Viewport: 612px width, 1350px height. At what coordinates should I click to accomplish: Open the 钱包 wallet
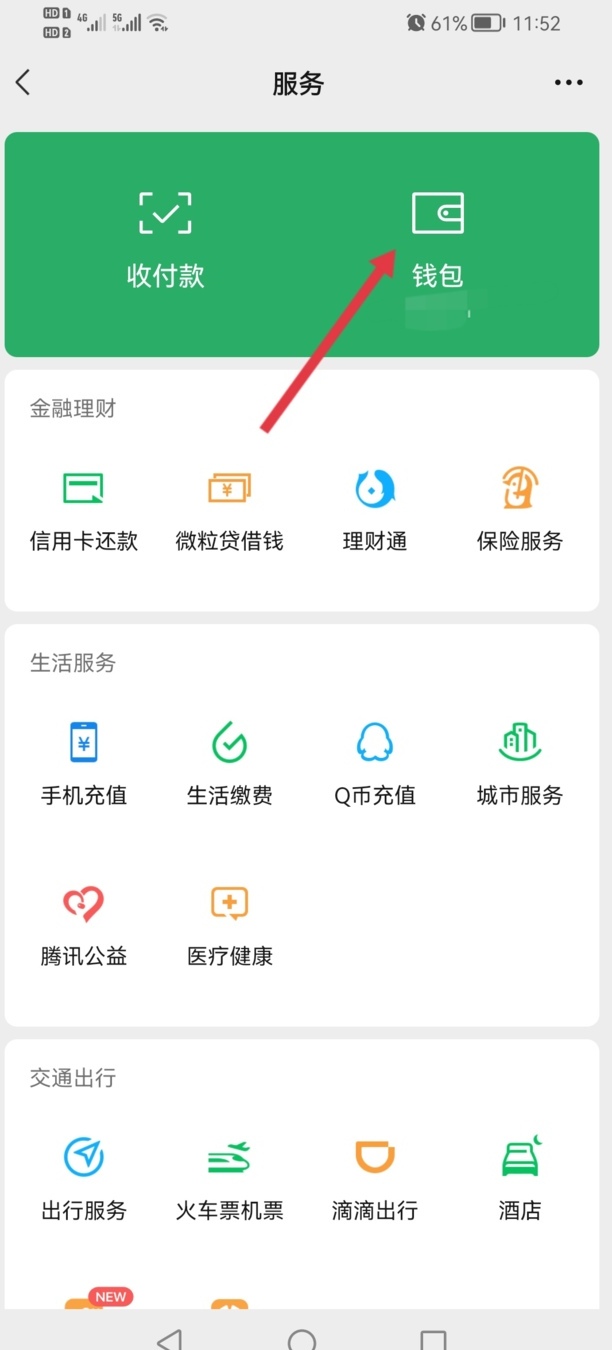pyautogui.click(x=438, y=238)
